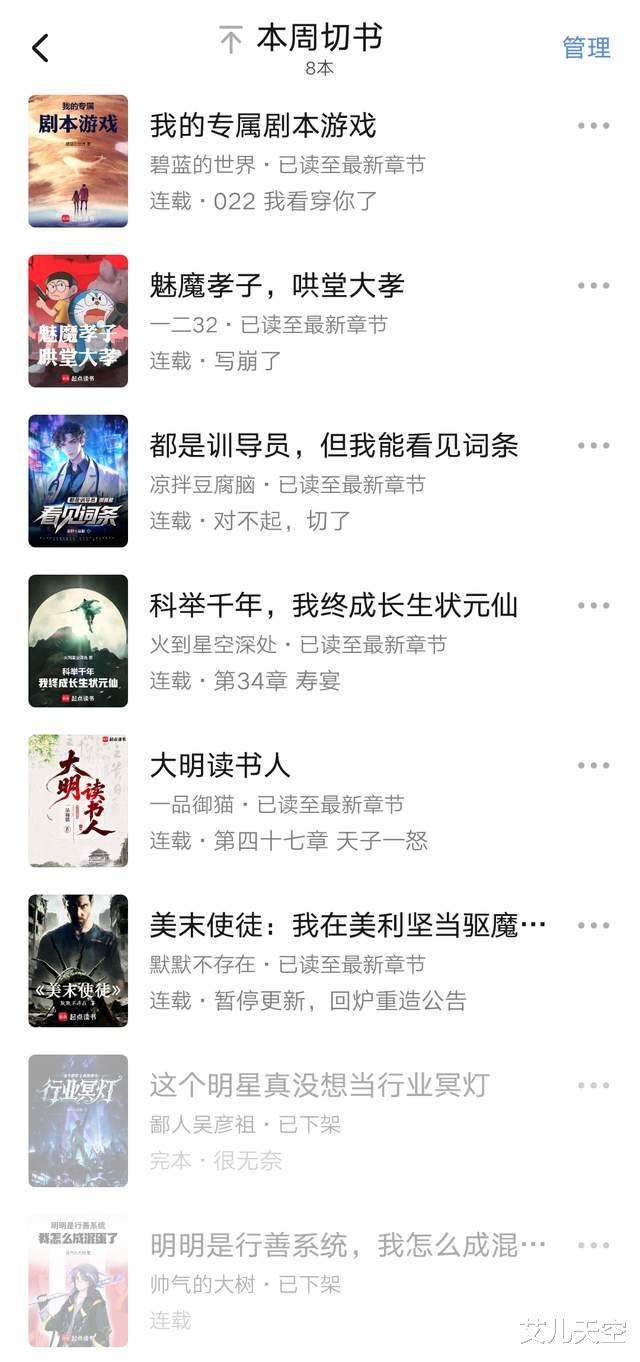640x1362 pixels.
Task: Open more options for 我的专属剧本游戏
Action: pyautogui.click(x=593, y=126)
